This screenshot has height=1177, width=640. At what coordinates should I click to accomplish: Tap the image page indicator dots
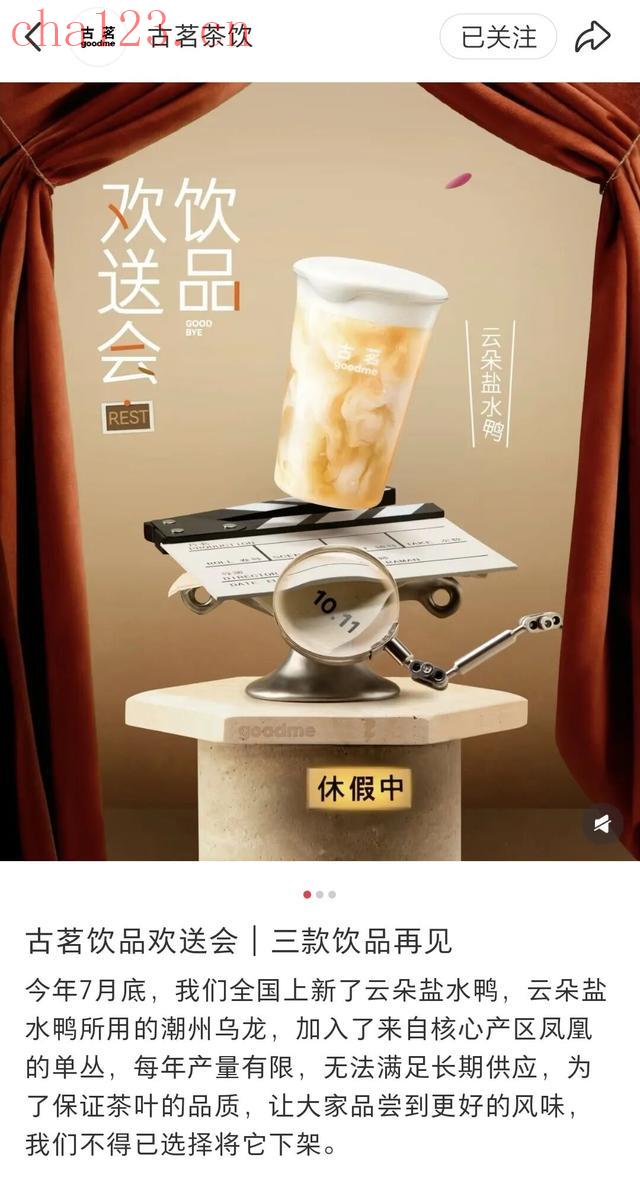pyautogui.click(x=319, y=894)
